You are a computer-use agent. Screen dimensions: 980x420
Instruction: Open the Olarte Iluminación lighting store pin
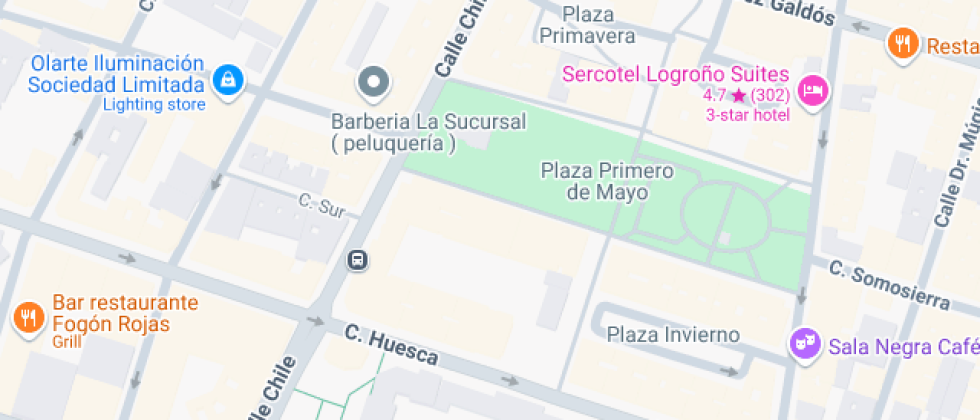[229, 80]
